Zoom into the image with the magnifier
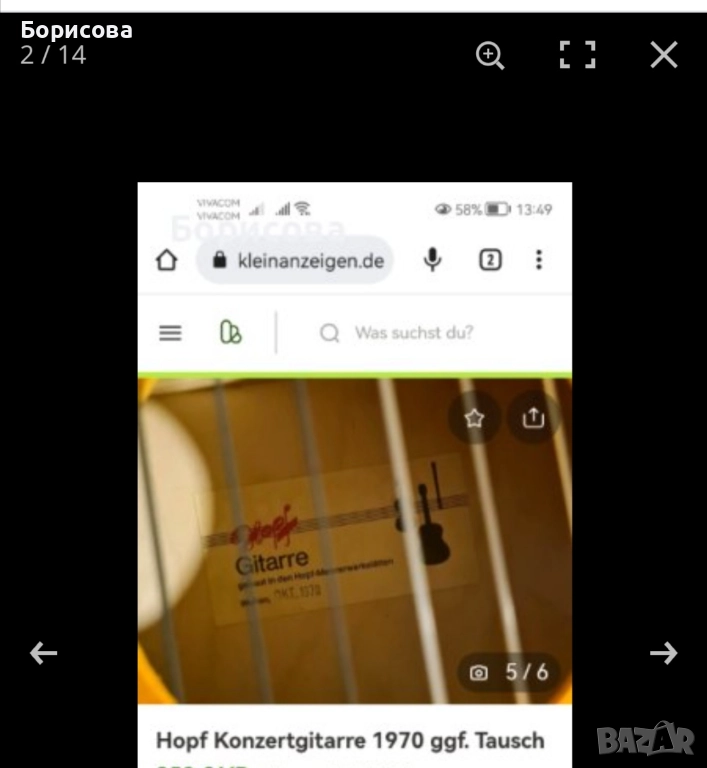 click(490, 55)
